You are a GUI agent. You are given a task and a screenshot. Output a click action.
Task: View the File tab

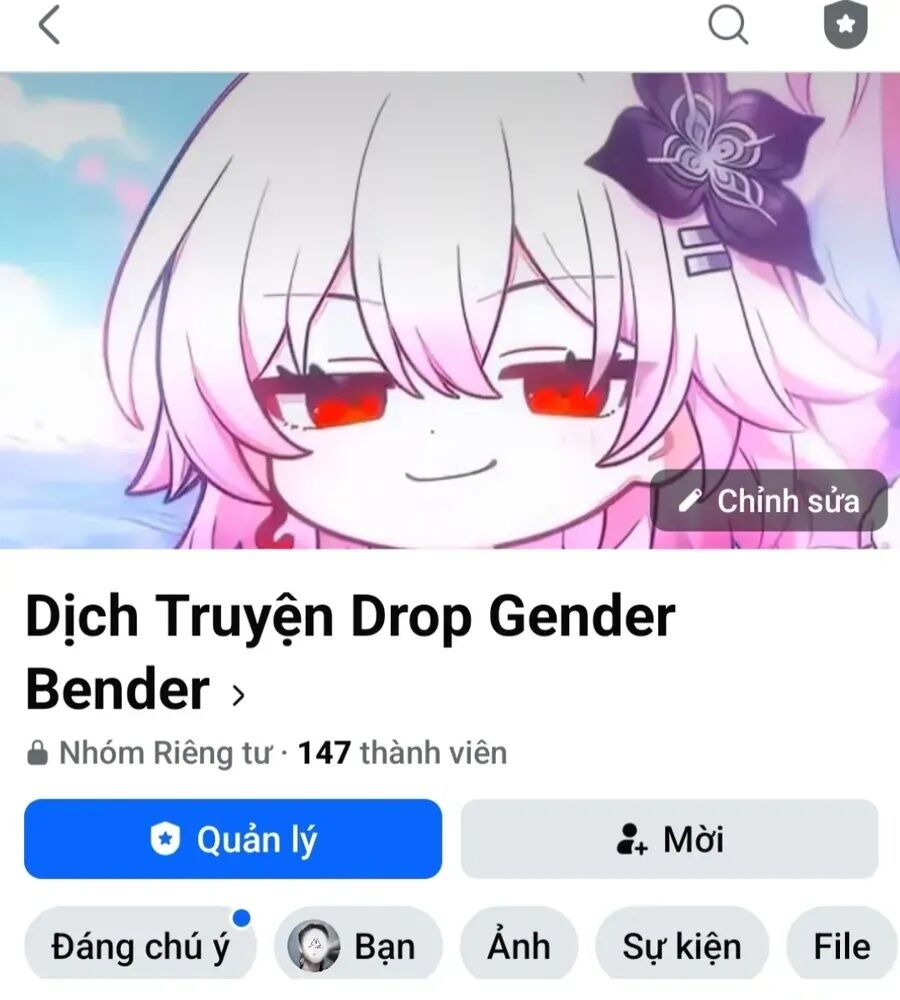[841, 945]
